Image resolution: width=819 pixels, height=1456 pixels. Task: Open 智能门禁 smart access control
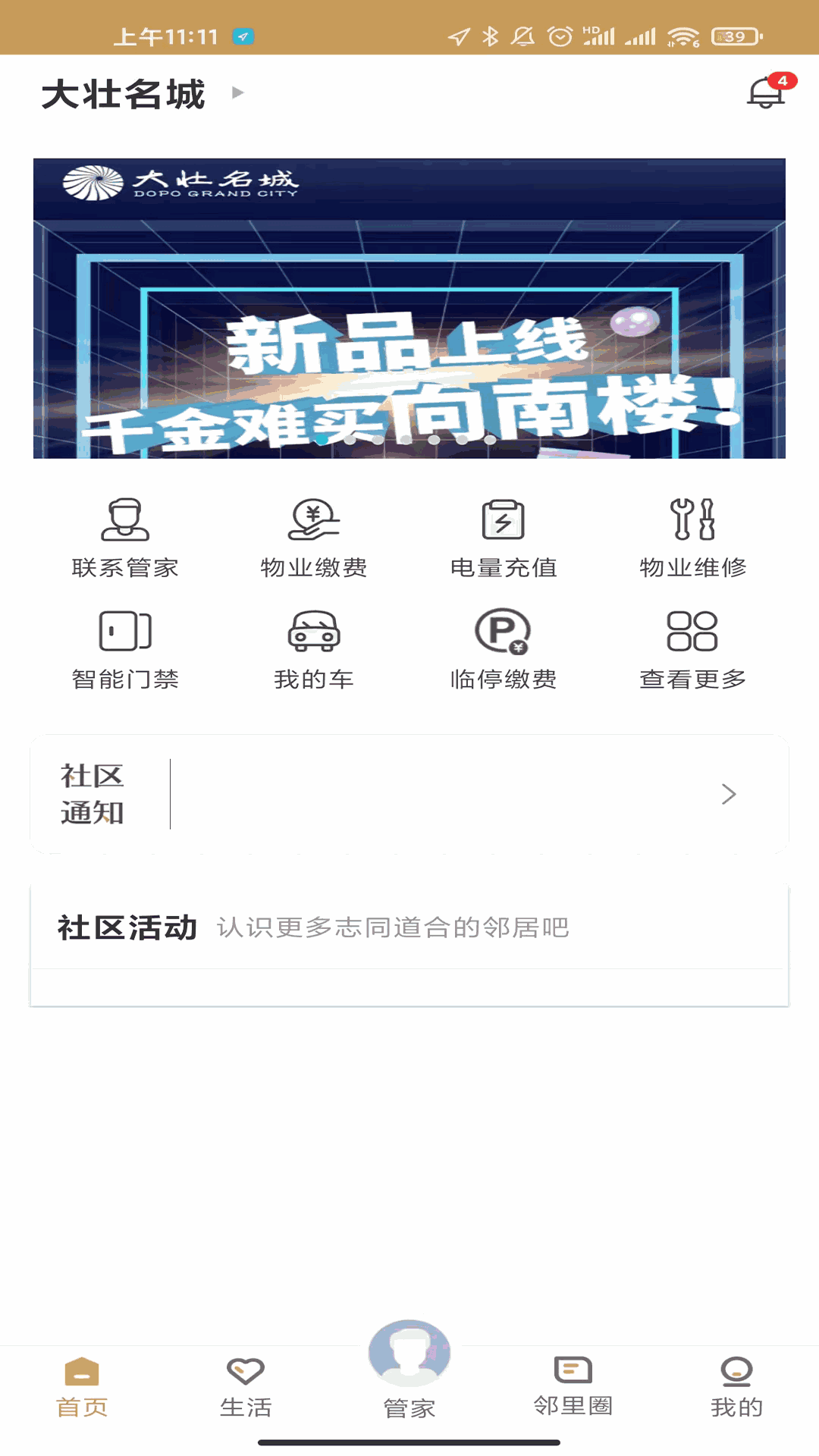pyautogui.click(x=125, y=649)
